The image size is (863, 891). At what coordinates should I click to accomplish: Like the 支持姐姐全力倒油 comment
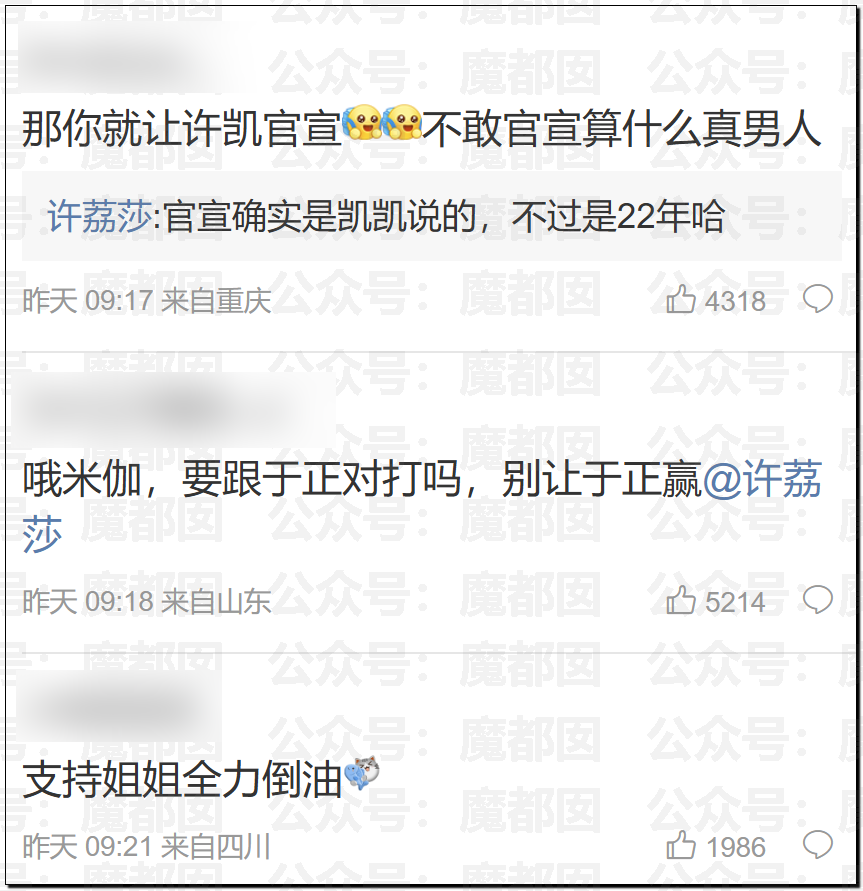(681, 846)
